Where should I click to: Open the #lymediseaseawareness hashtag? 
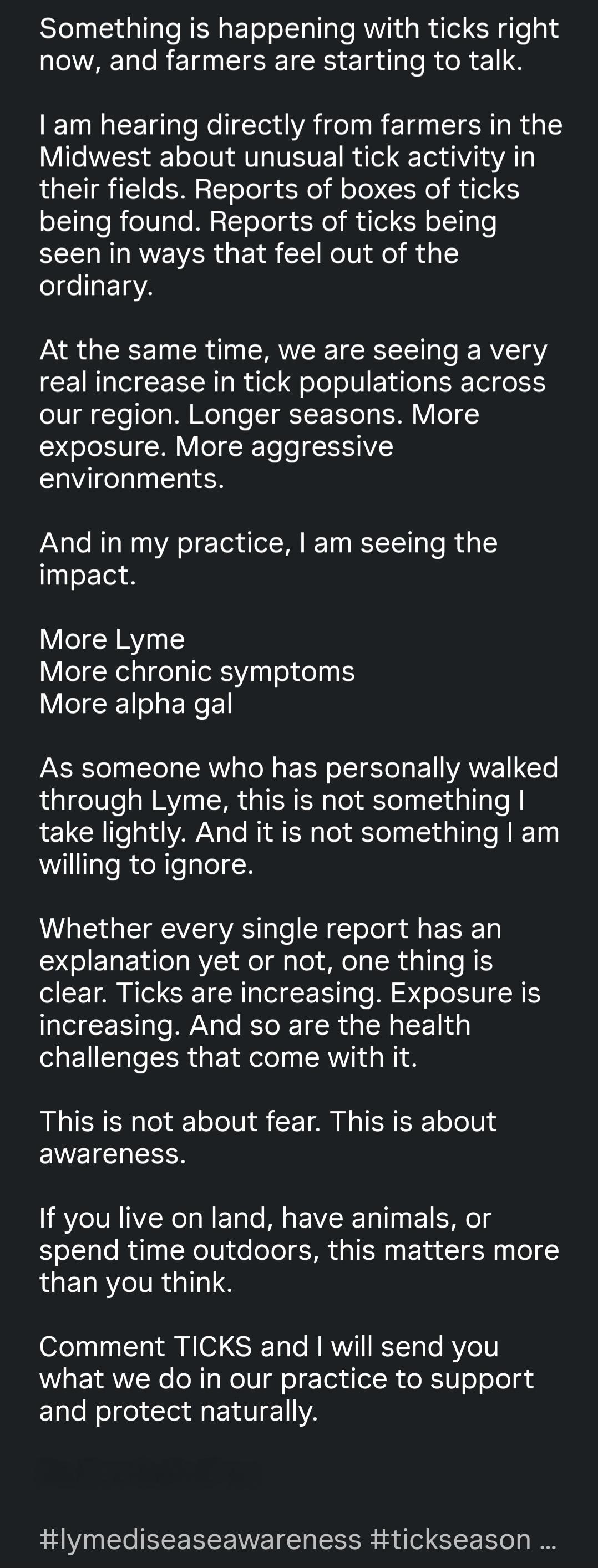tap(200, 1539)
